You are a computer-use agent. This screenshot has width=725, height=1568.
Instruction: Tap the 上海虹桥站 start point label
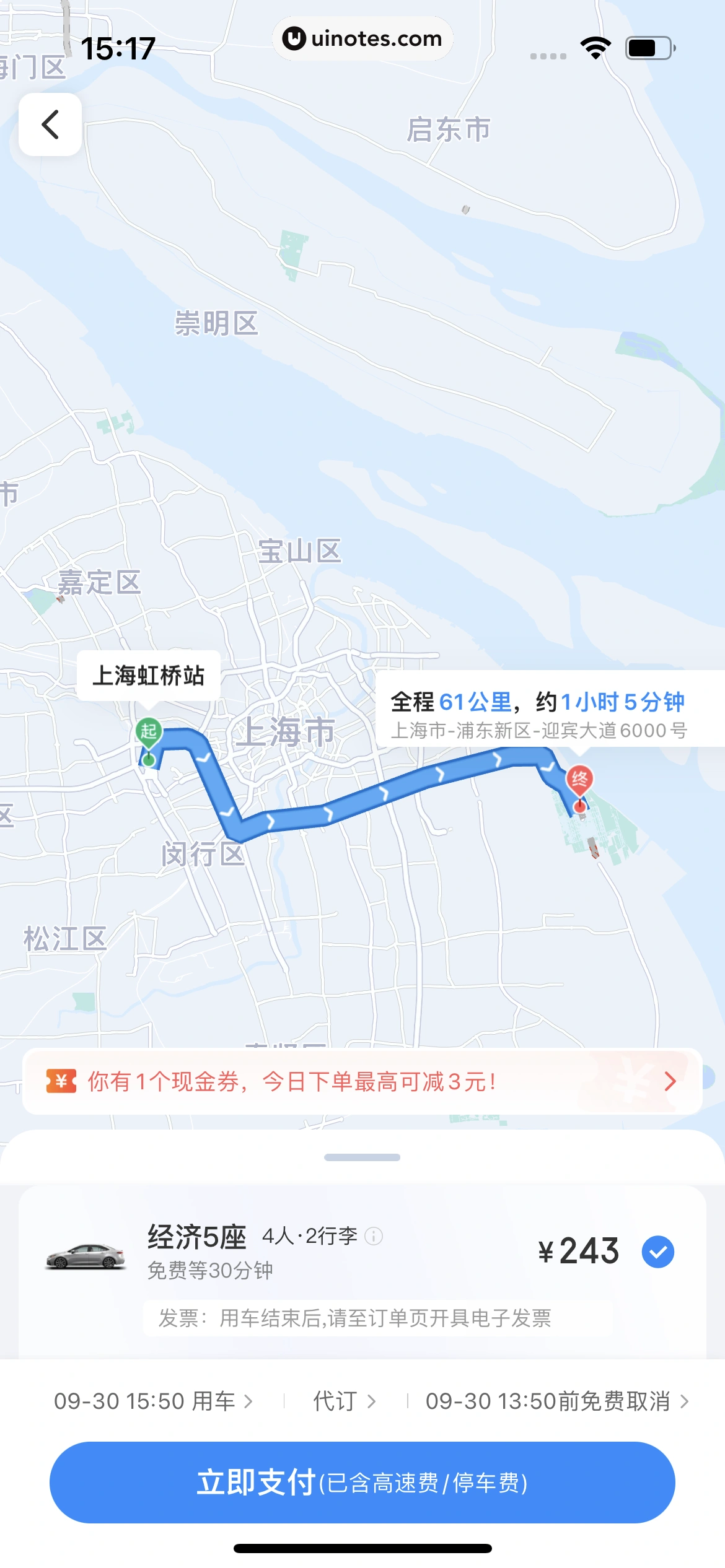pyautogui.click(x=149, y=675)
